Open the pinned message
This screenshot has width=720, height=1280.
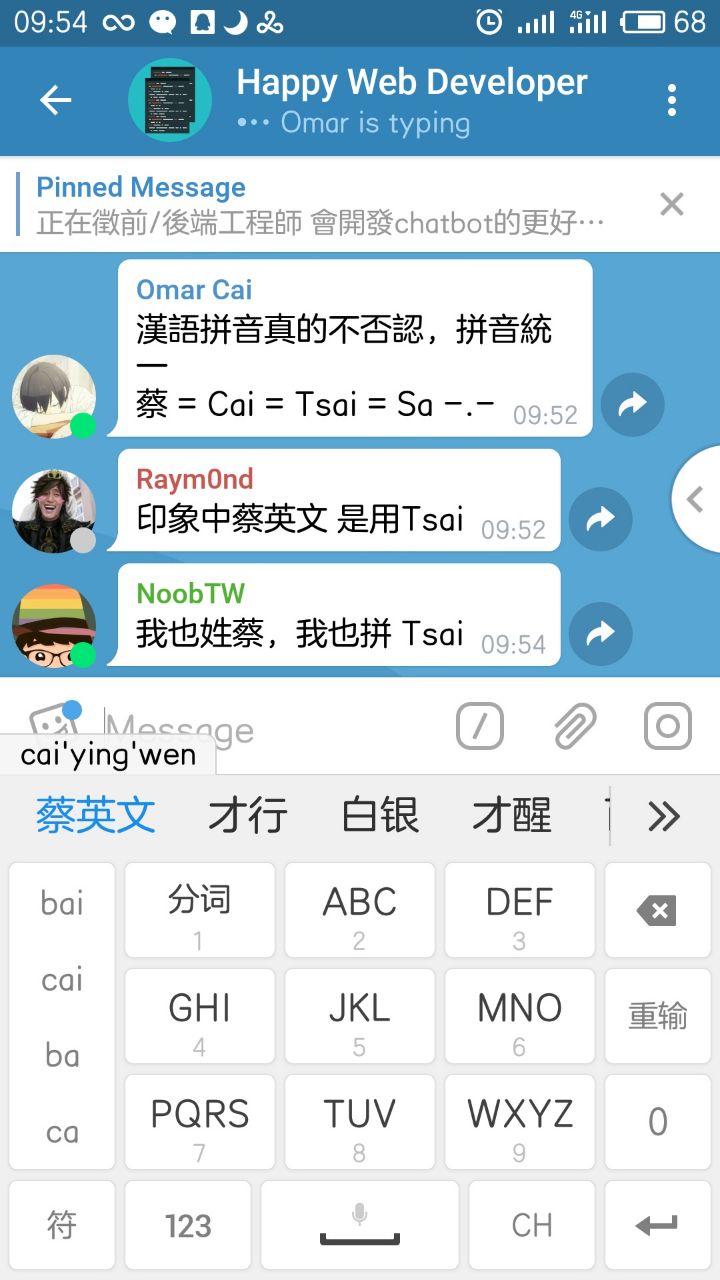click(320, 204)
